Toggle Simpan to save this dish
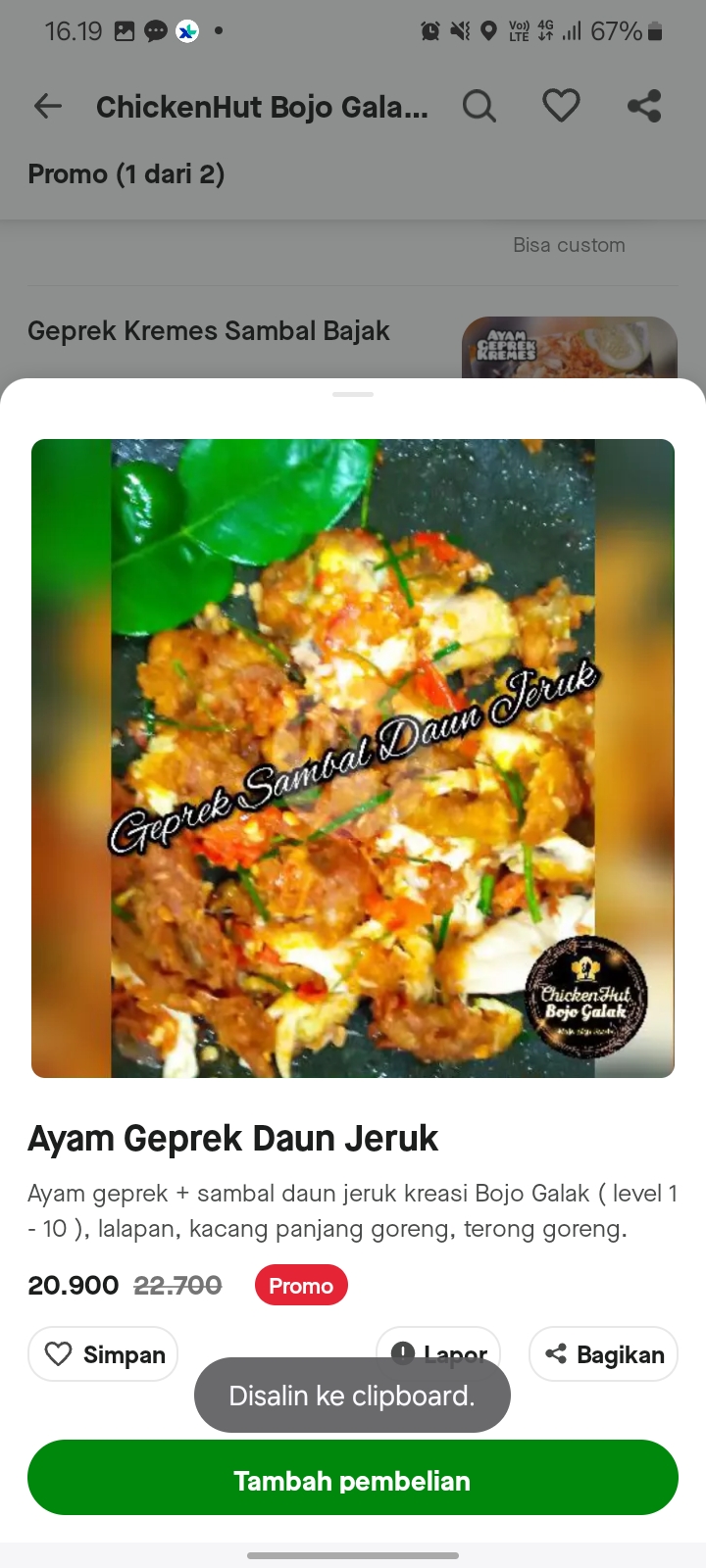 tap(102, 1353)
